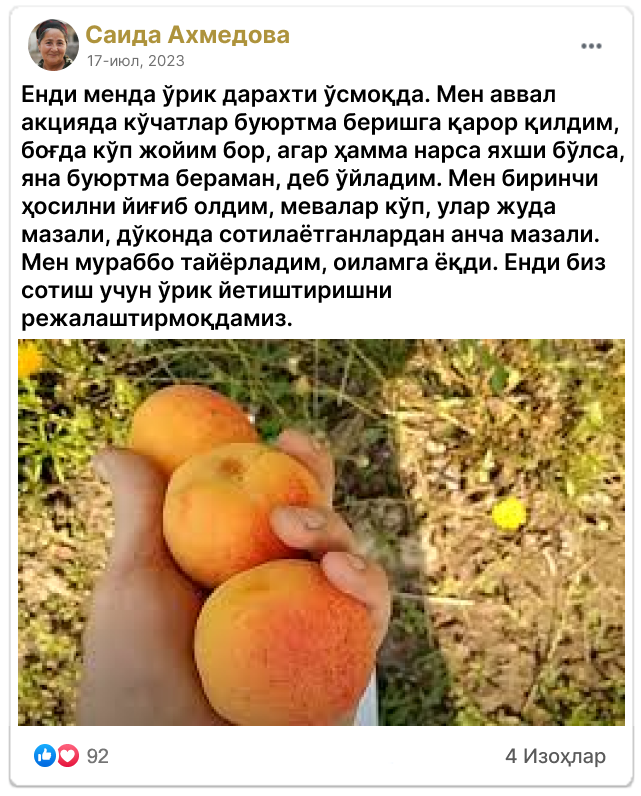The width and height of the screenshot is (641, 796).
Task: Tap Саида Ахмедова's profile avatar
Action: coord(53,46)
